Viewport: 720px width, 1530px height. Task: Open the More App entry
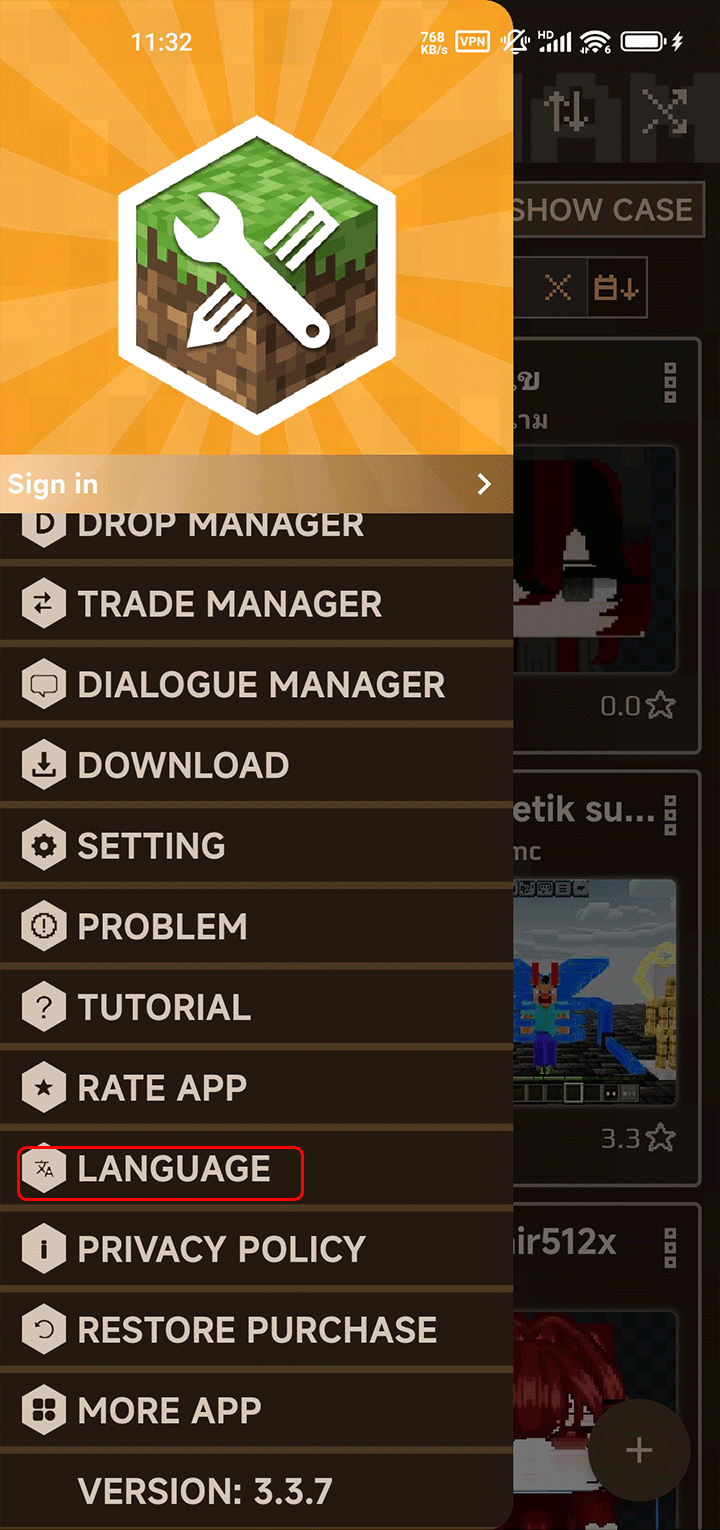click(x=170, y=1410)
